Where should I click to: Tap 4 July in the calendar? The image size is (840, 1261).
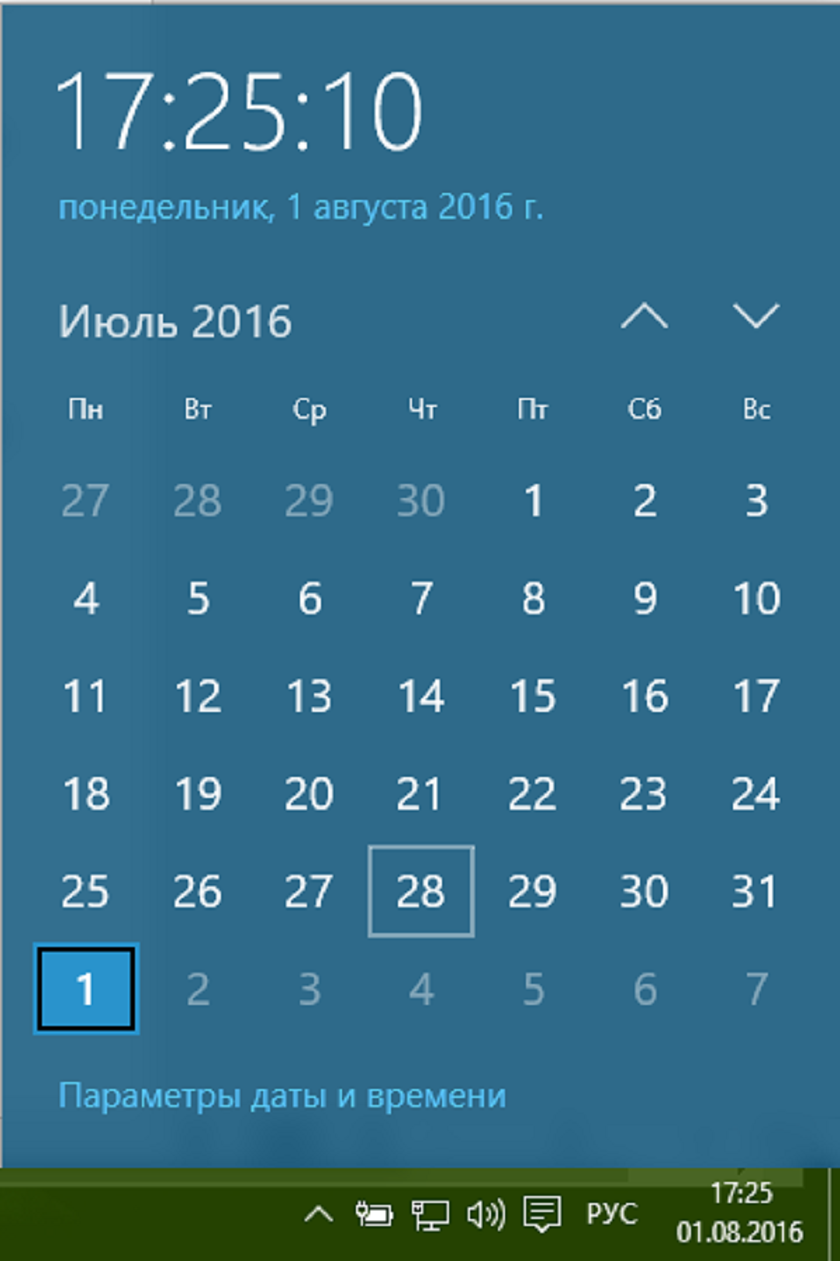(86, 598)
